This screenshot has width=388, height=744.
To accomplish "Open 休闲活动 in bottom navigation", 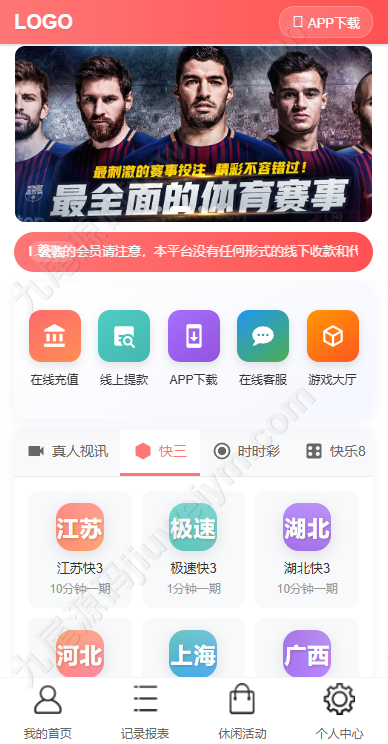I will point(242,711).
